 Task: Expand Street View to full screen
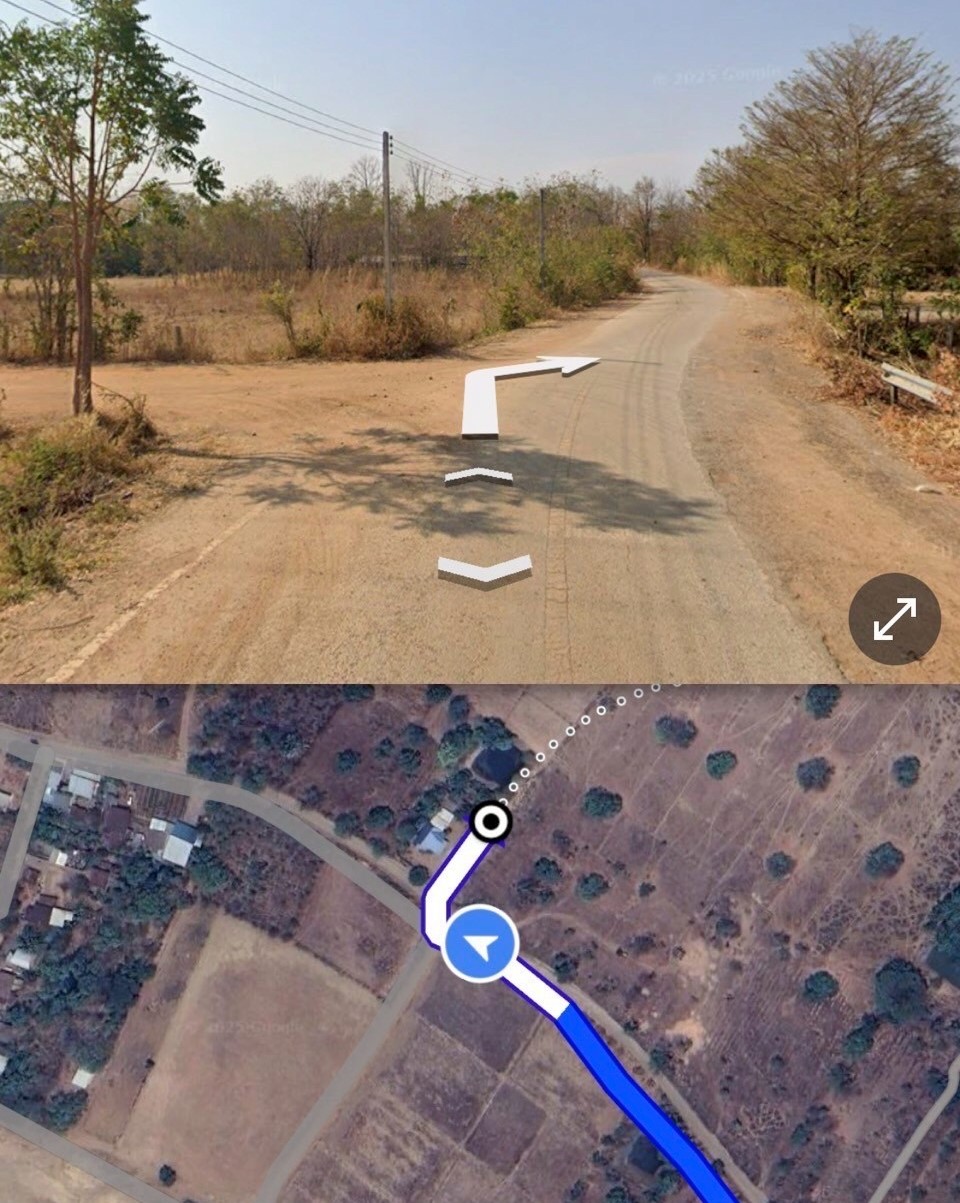(x=894, y=619)
